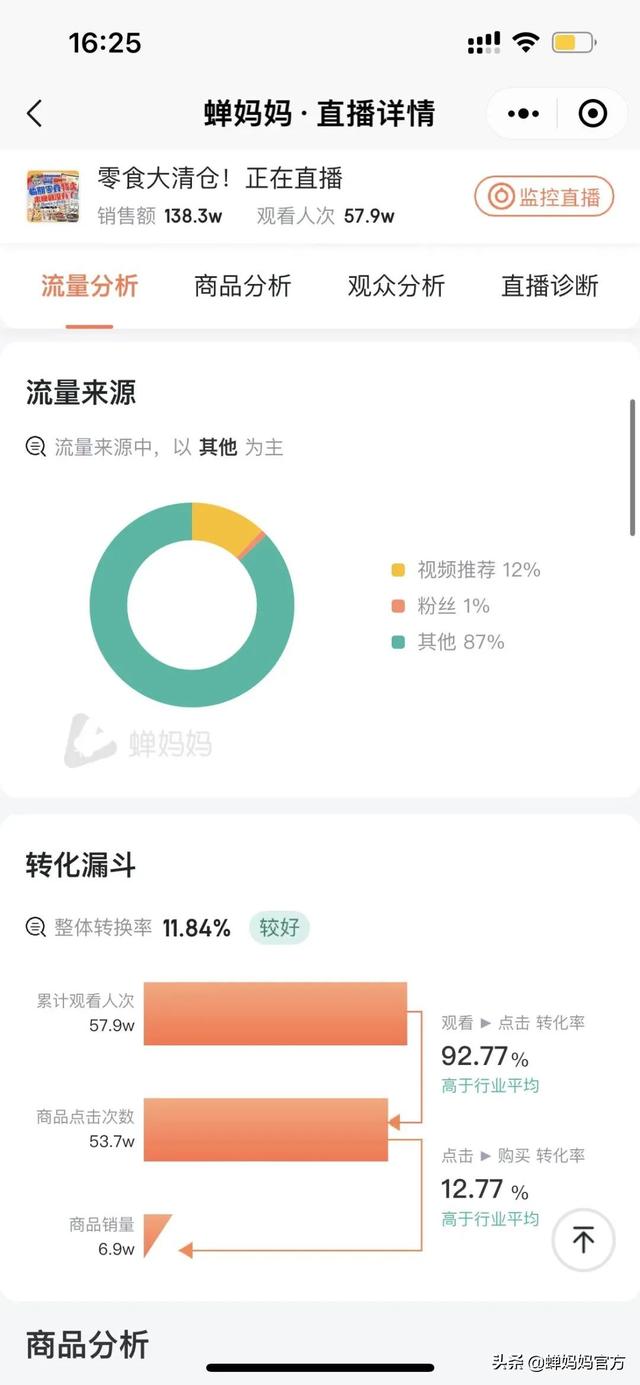Close the mini program with the circle icon

[593, 114]
